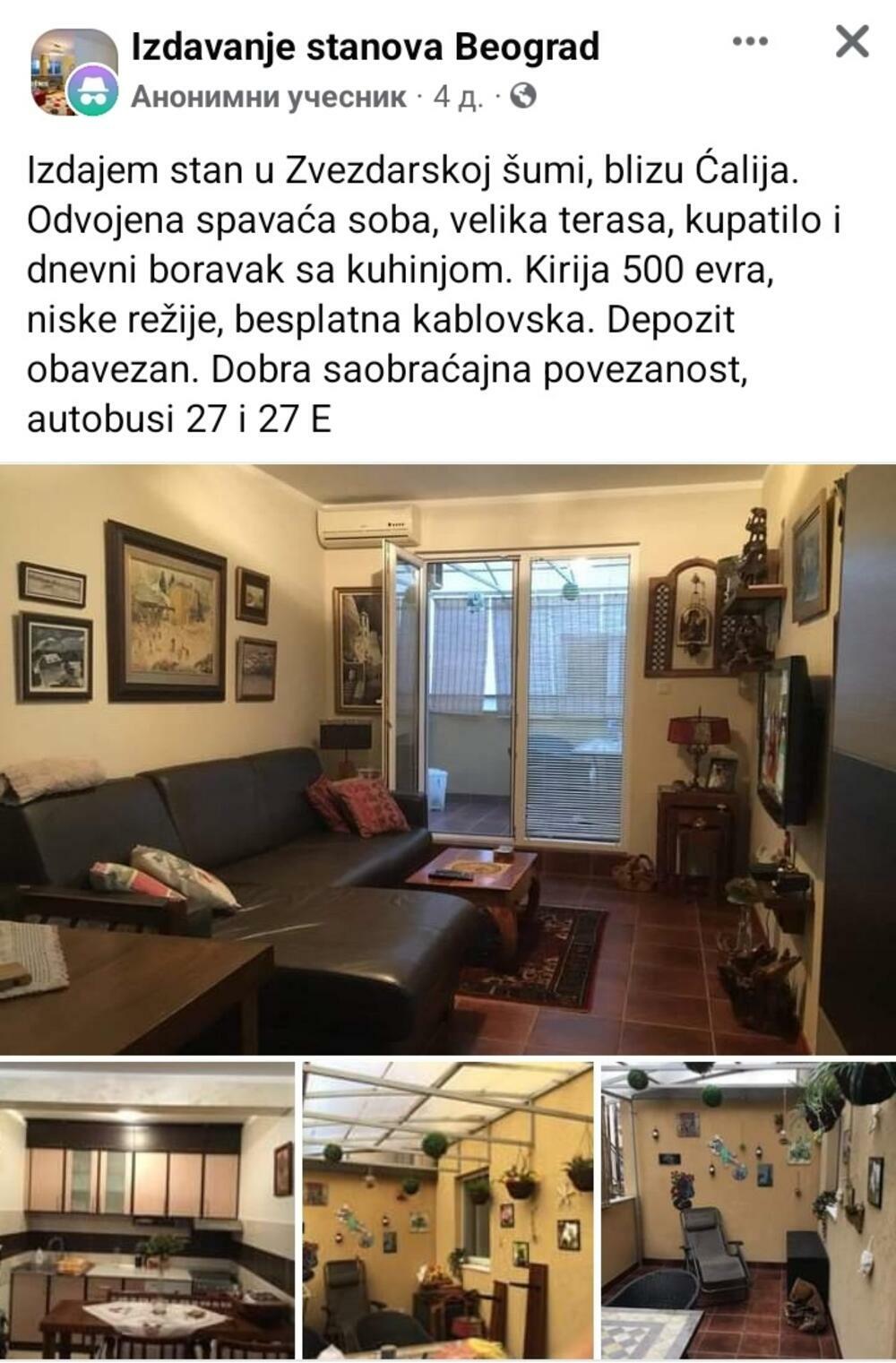
Task: Open the large living room photo
Action: [448, 758]
